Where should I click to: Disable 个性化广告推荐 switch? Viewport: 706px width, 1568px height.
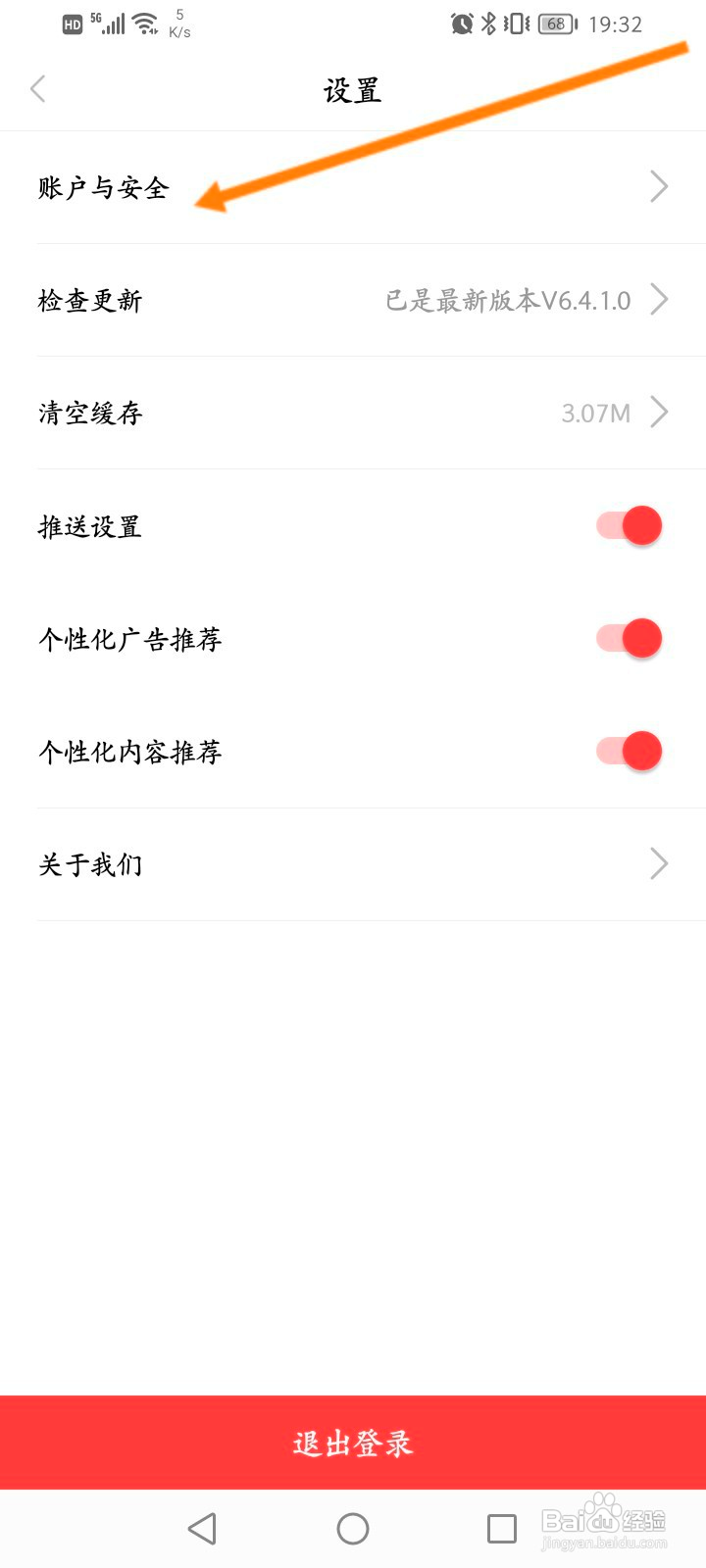point(630,639)
